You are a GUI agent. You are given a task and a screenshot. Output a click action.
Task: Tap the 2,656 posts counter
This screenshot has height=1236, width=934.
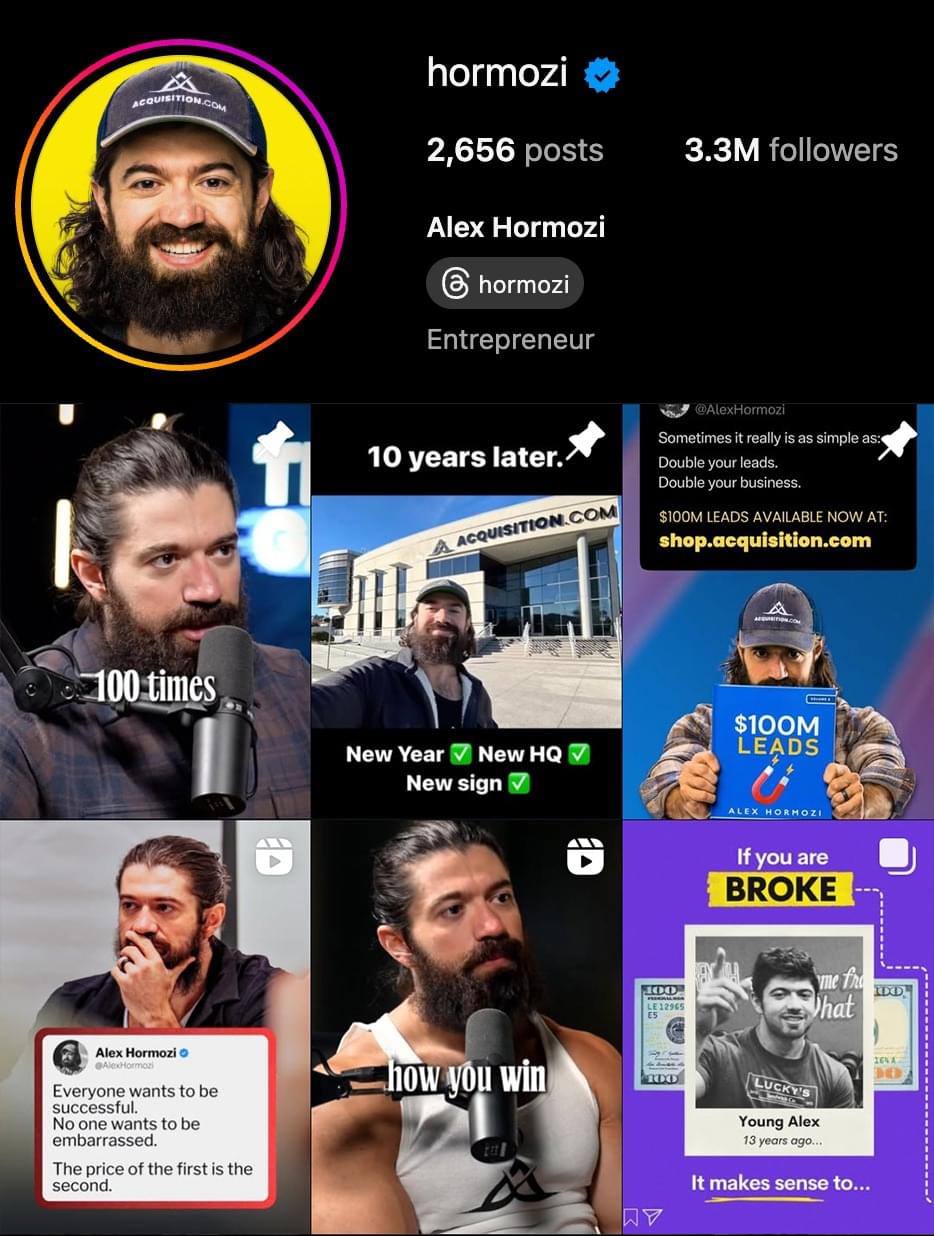(x=514, y=151)
